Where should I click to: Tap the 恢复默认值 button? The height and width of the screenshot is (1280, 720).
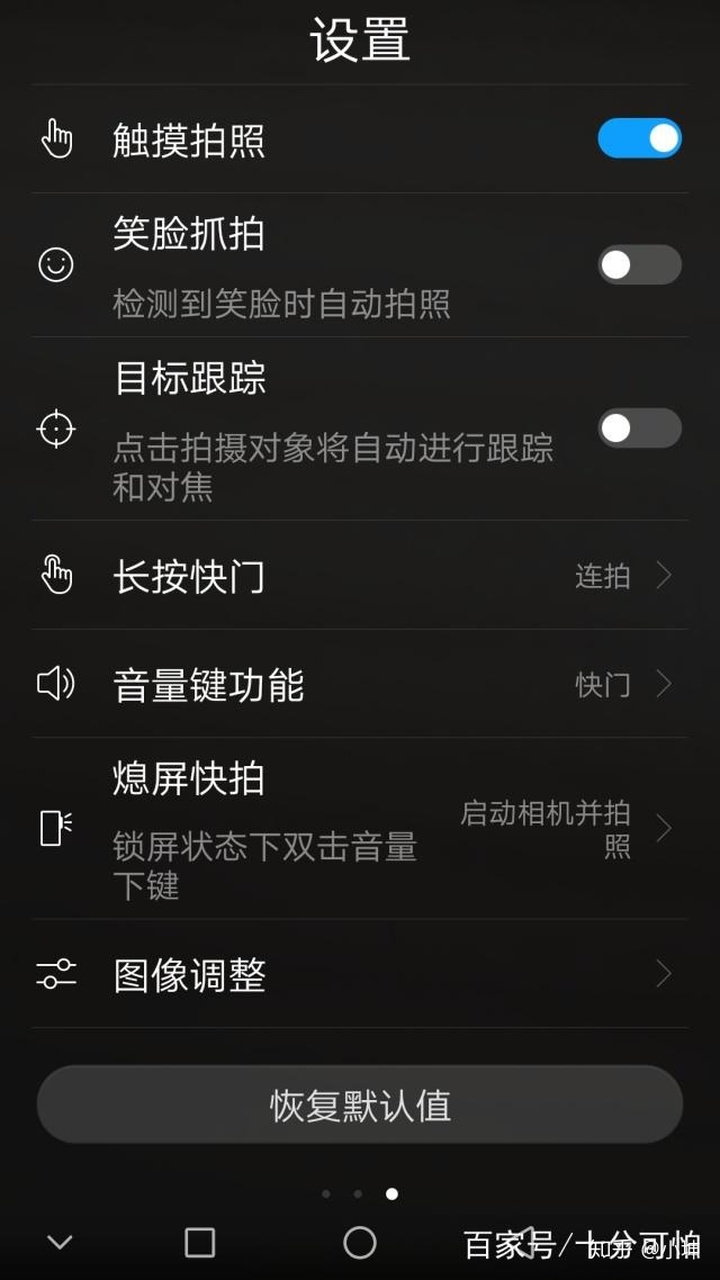click(x=360, y=1105)
